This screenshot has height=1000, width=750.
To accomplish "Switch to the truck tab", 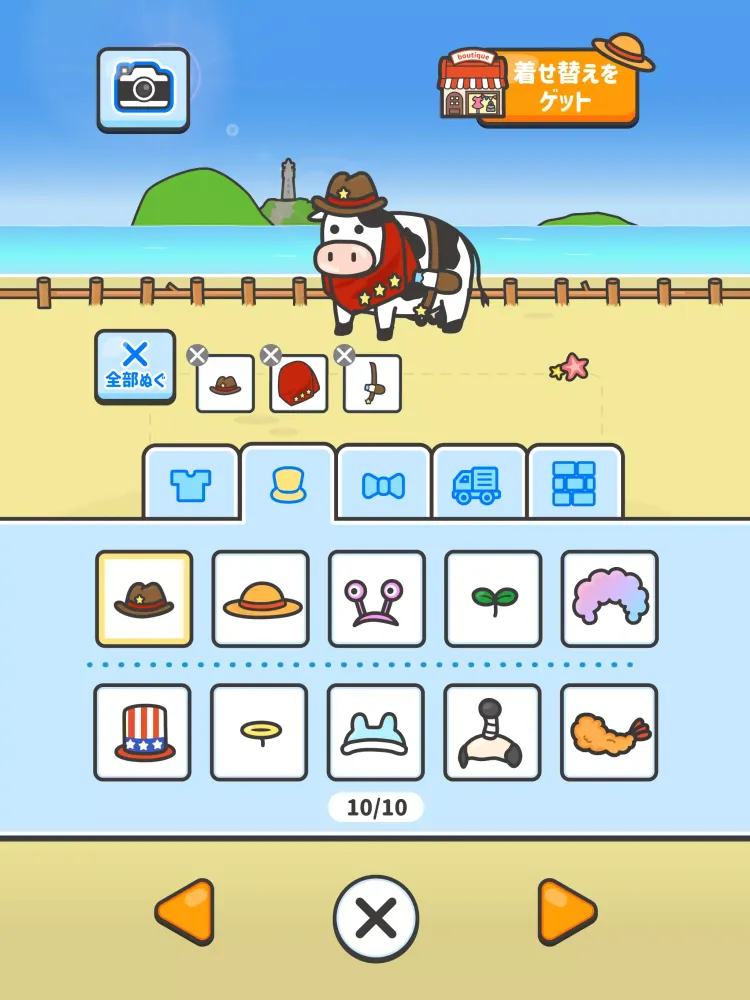I will pyautogui.click(x=477, y=485).
